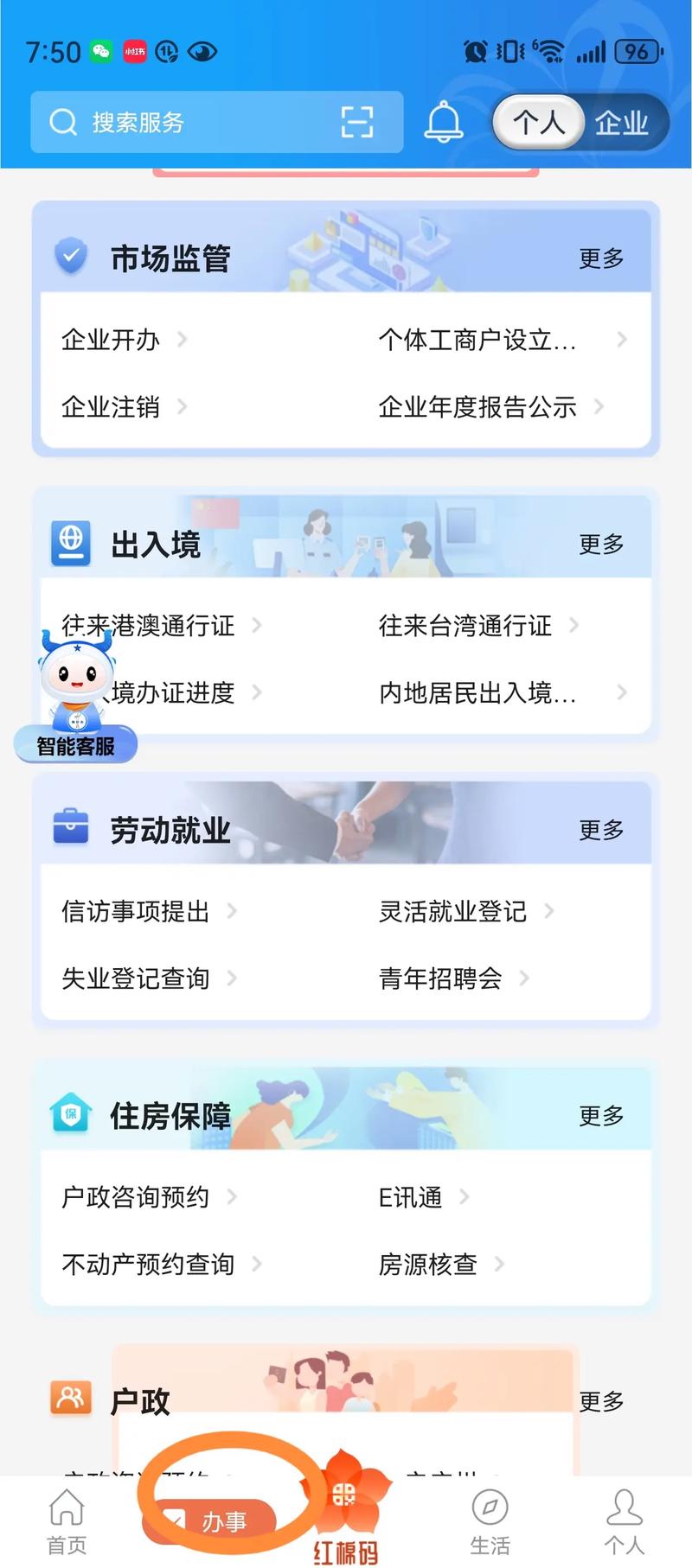Open 不动产预约查询

[148, 1265]
